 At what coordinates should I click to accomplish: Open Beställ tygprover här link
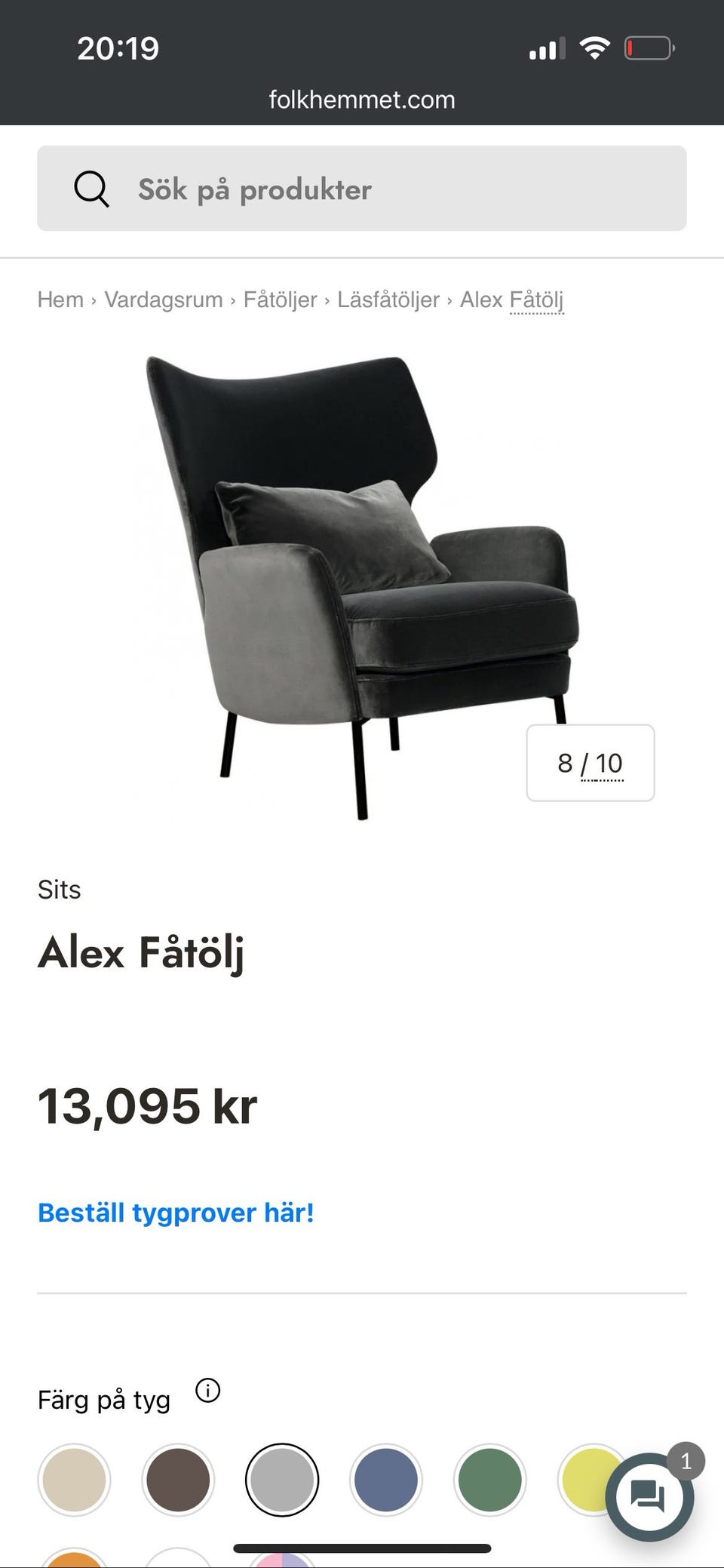[x=176, y=1213]
